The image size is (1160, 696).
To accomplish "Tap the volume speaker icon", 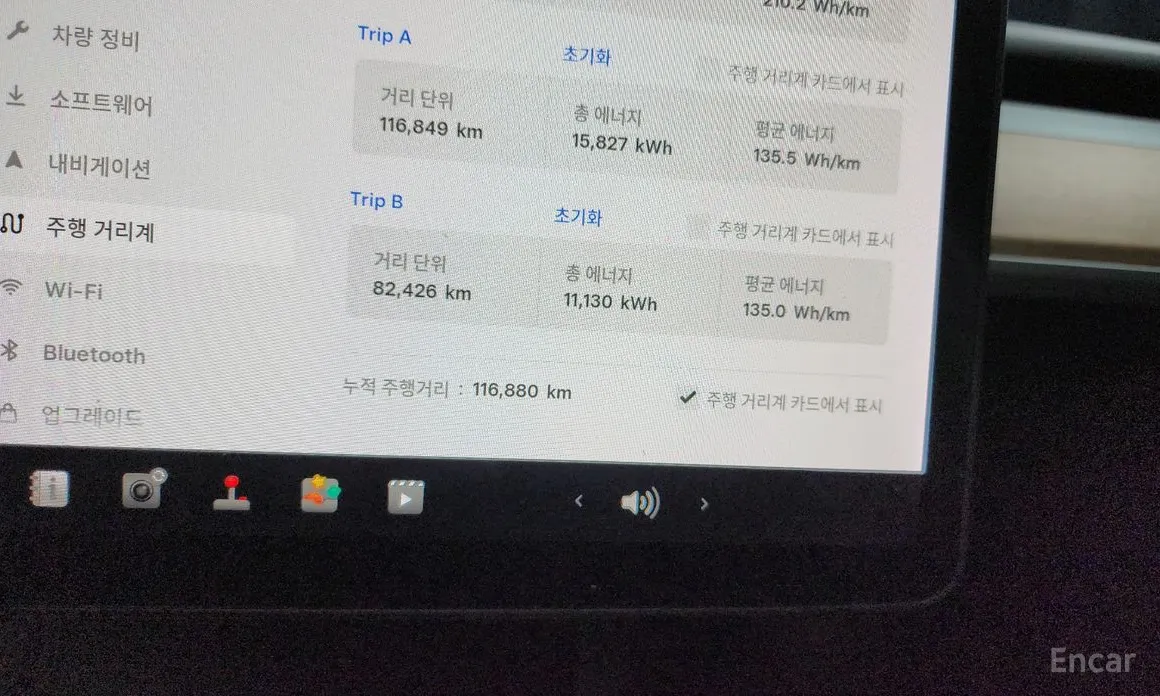I will point(639,502).
